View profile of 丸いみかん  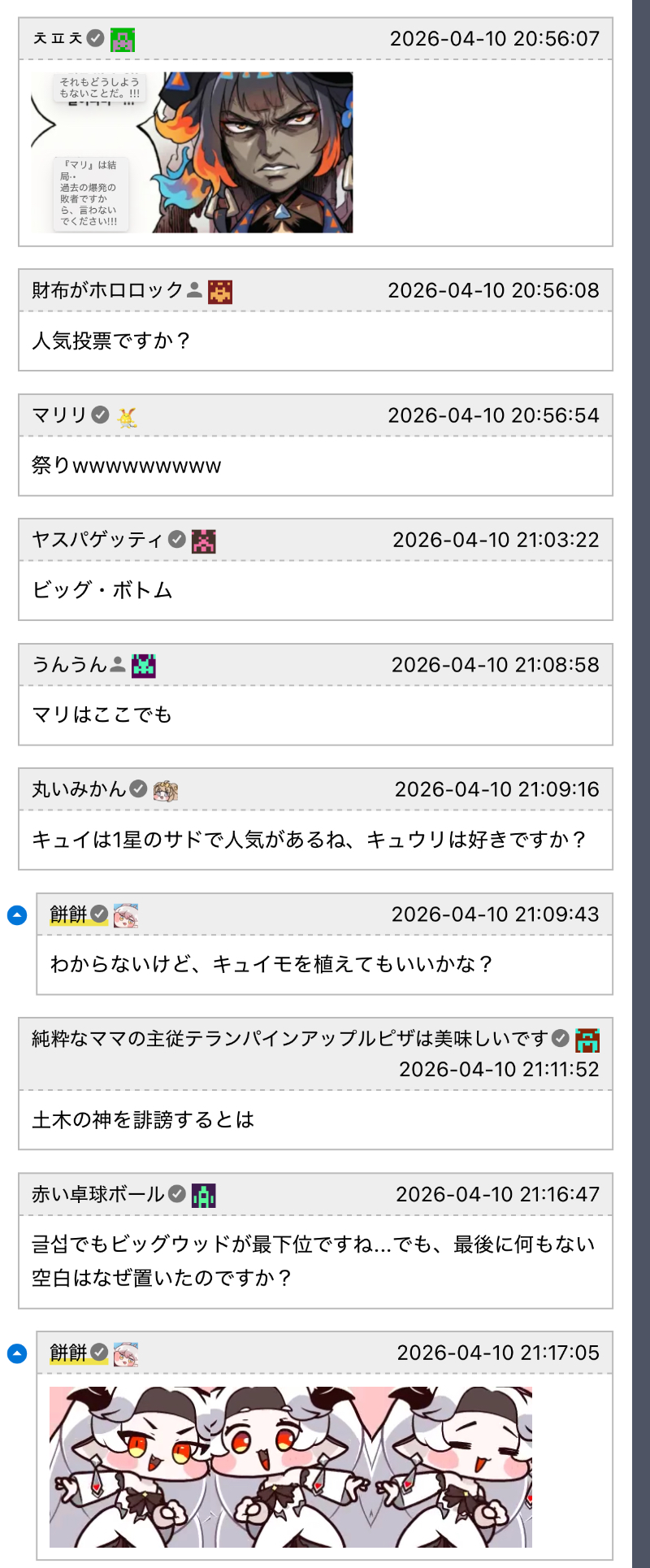tap(79, 789)
